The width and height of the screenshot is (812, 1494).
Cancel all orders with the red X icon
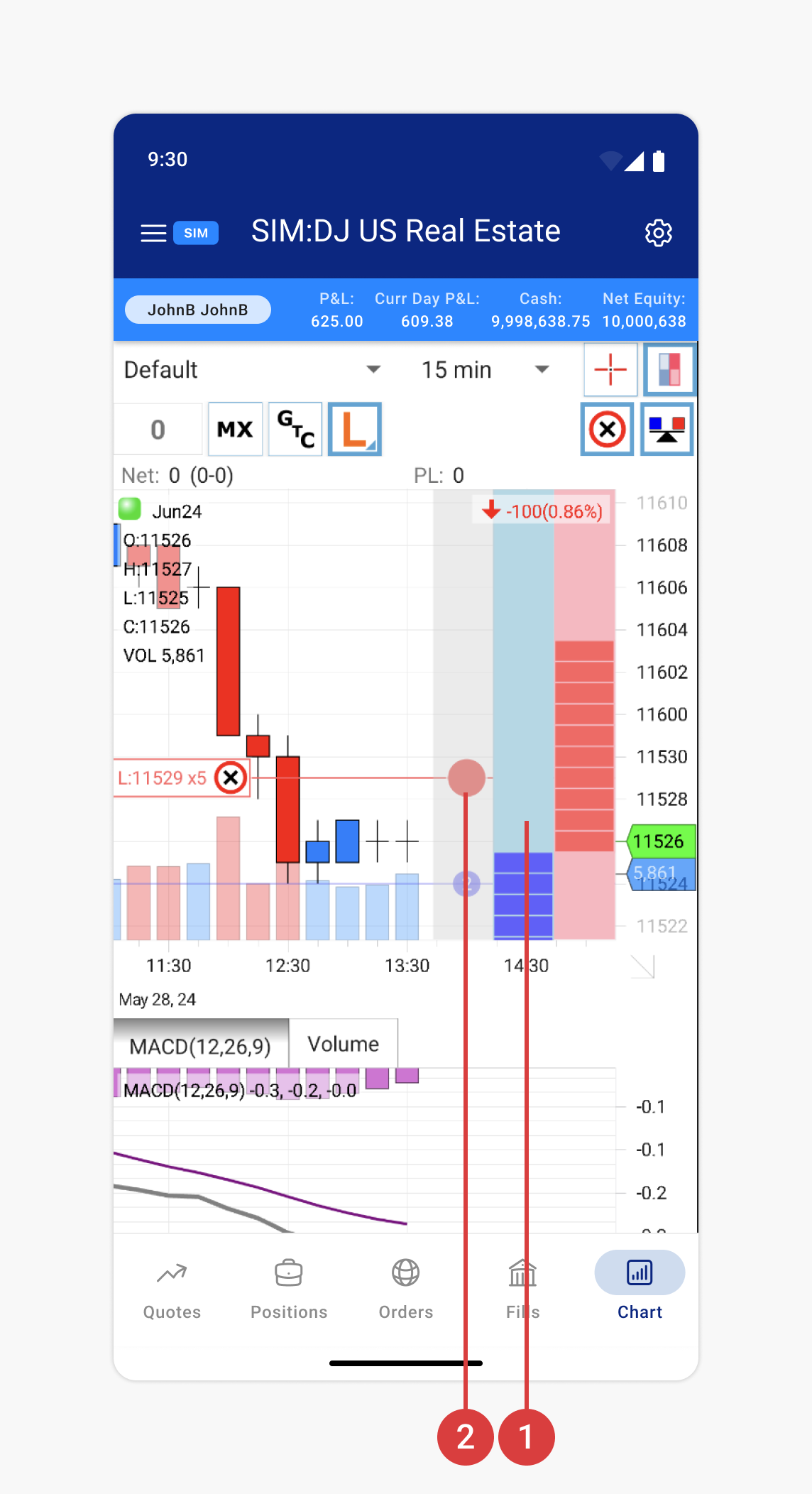click(x=607, y=428)
